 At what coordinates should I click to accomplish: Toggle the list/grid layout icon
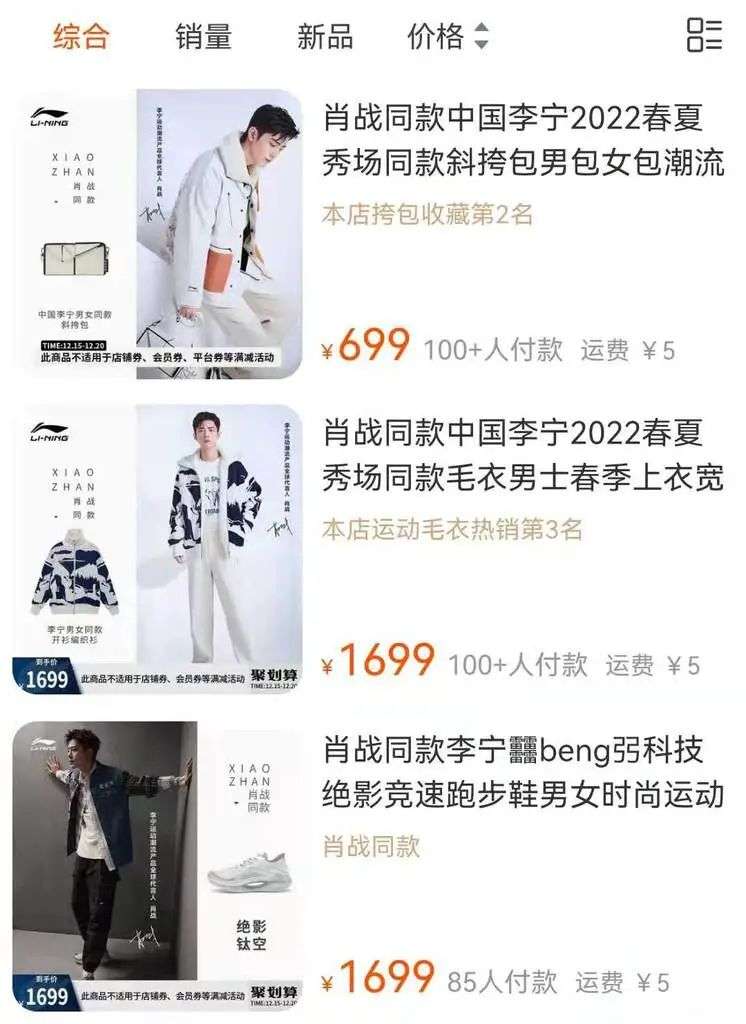[x=704, y=35]
